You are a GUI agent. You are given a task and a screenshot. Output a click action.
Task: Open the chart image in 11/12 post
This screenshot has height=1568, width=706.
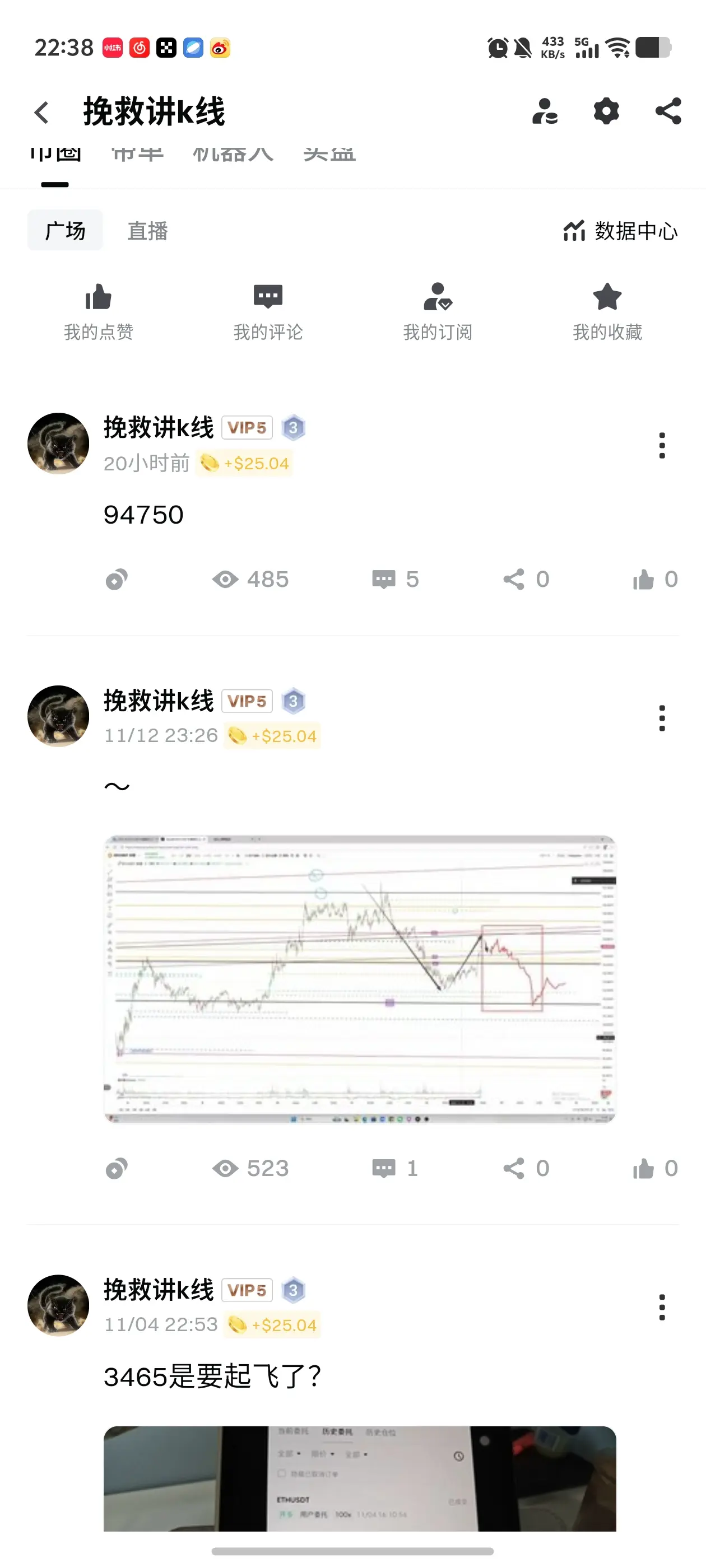(x=359, y=979)
